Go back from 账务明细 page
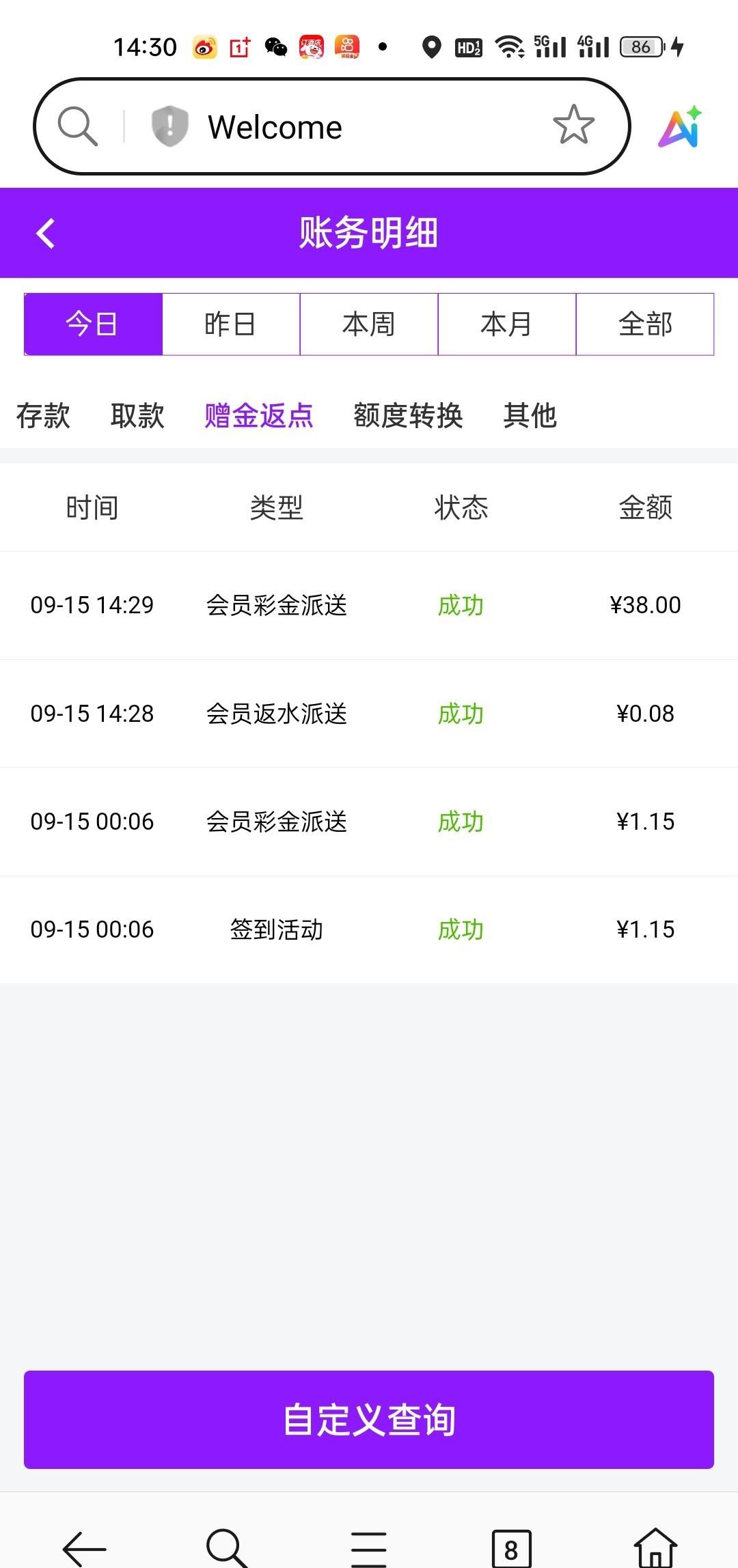The height and width of the screenshot is (1568, 738). click(x=46, y=233)
